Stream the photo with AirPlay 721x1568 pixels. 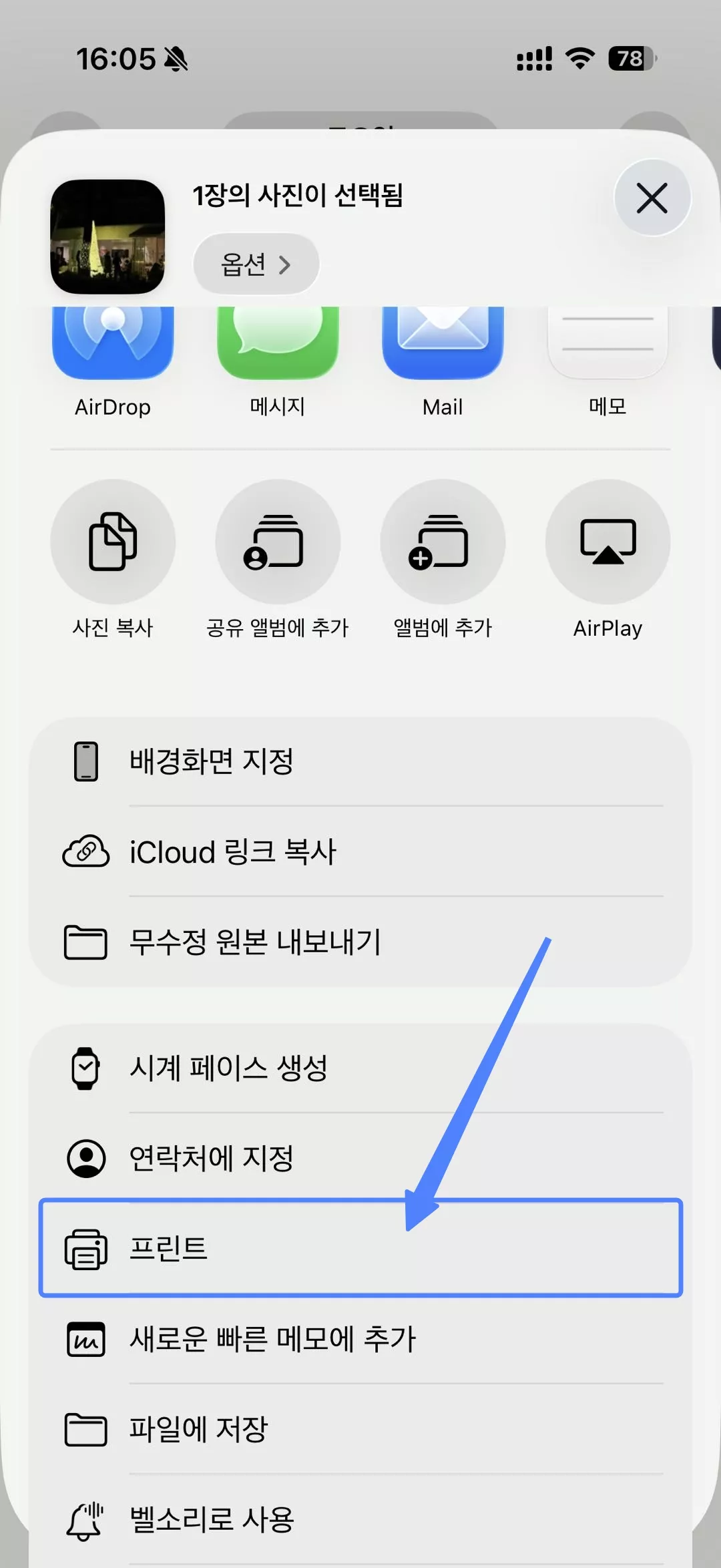pyautogui.click(x=607, y=541)
